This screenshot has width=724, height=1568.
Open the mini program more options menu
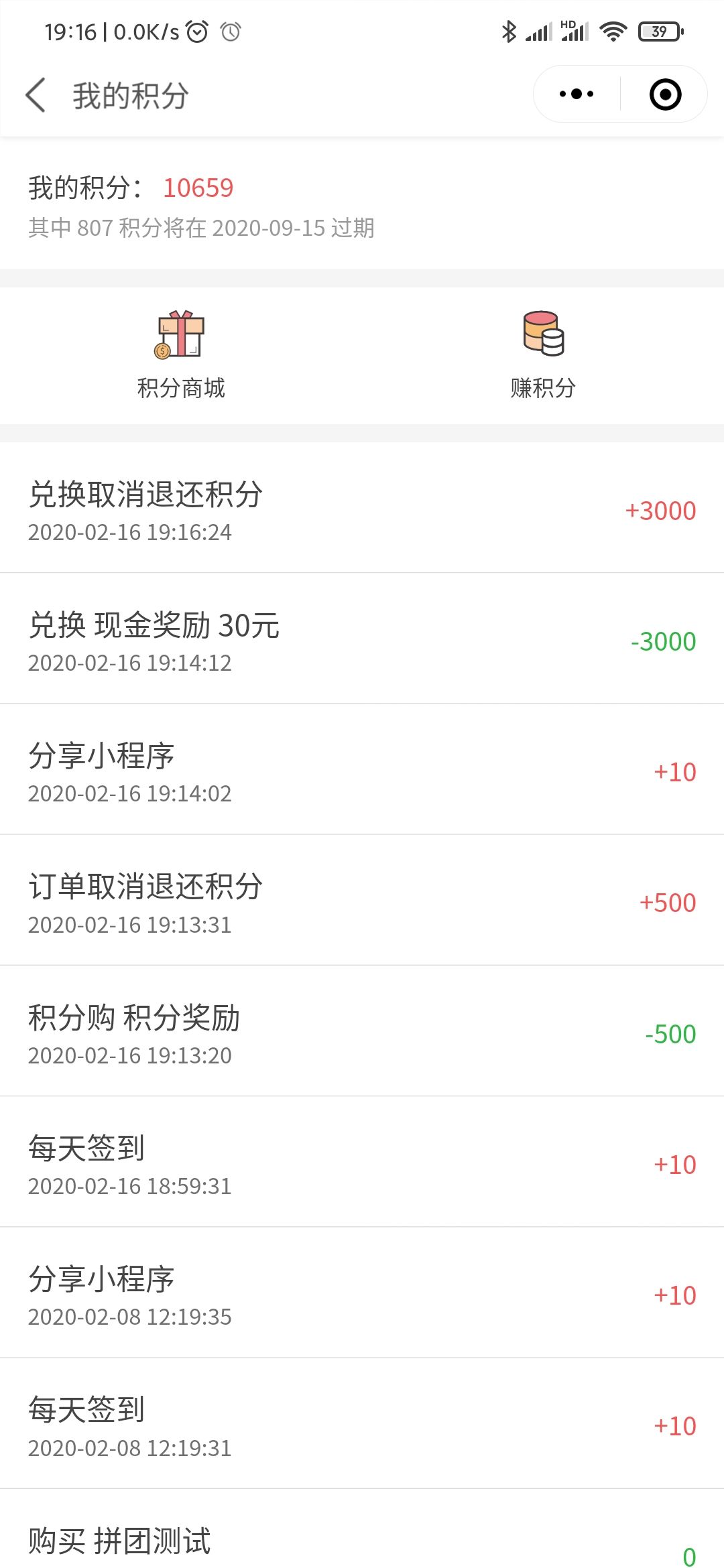577,94
